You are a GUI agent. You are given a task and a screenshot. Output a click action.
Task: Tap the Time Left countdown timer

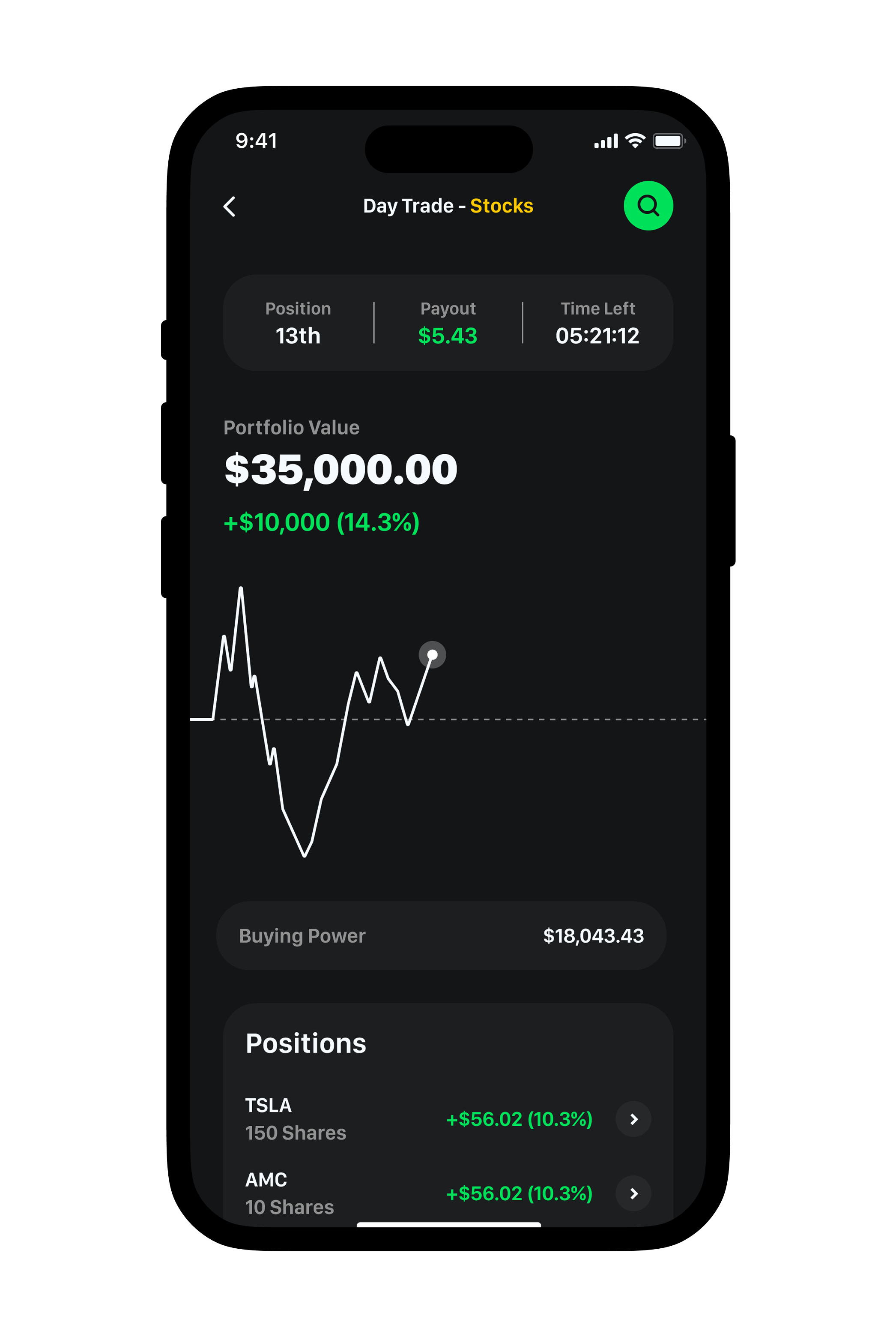tap(598, 336)
